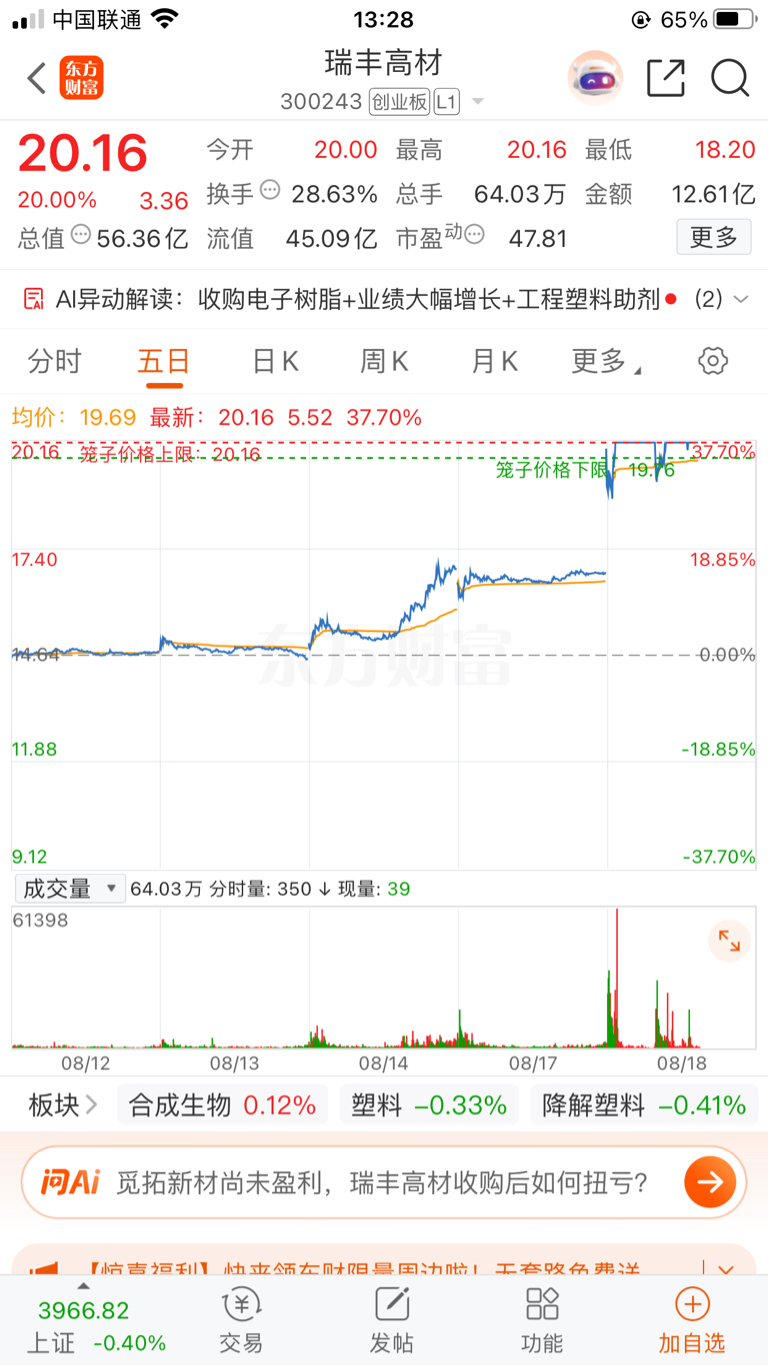Open the 降解塑料 sector chip
The image size is (768, 1366).
[x=644, y=1105]
